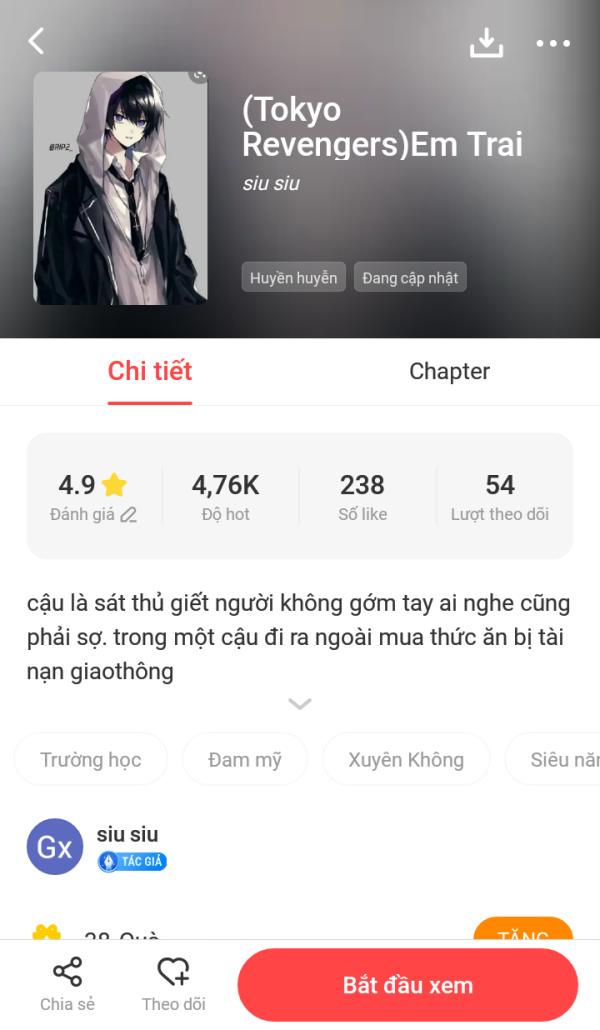Select the Chi tiết tab

[150, 371]
